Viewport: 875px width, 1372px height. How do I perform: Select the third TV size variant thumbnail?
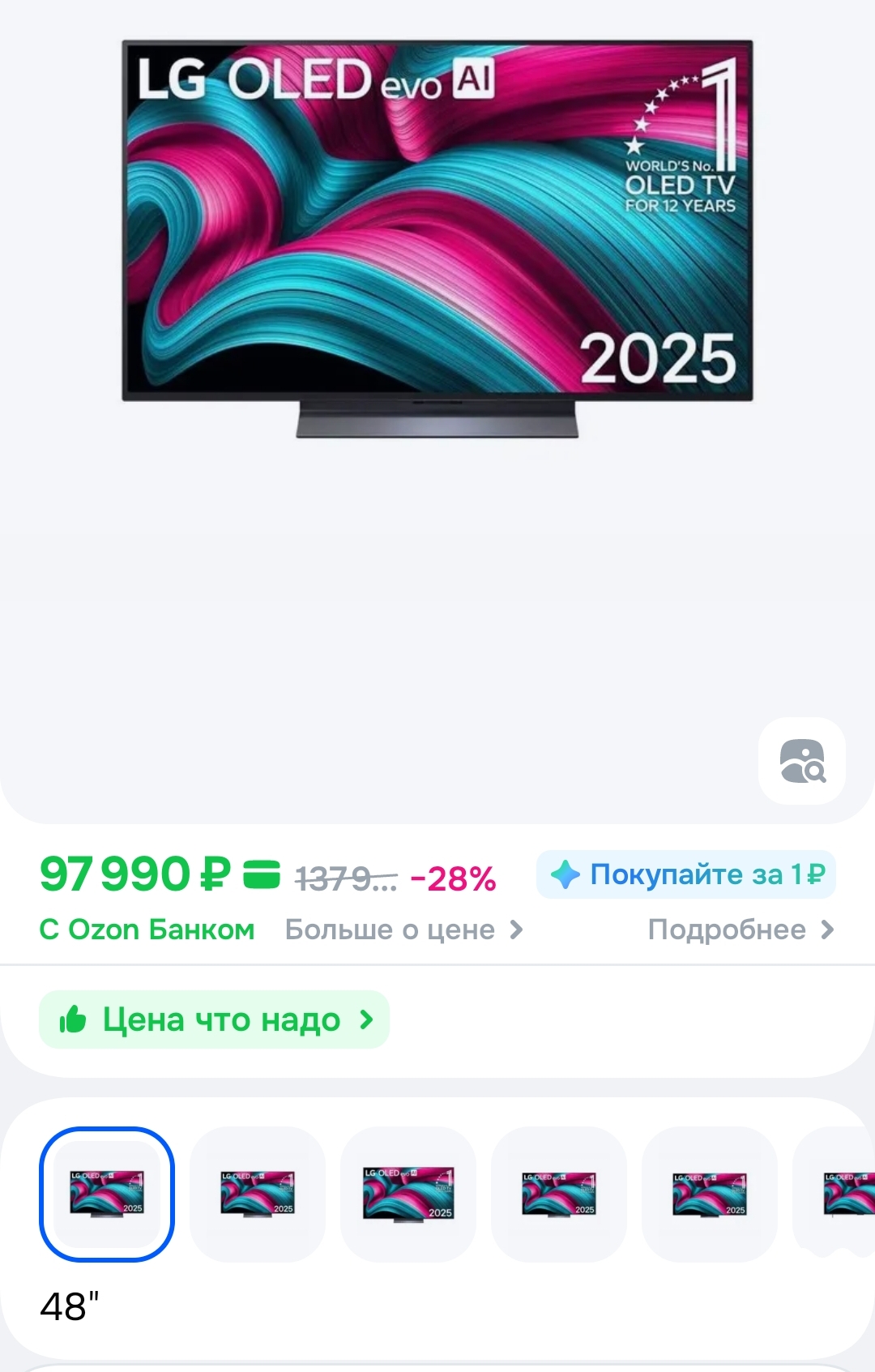pyautogui.click(x=408, y=1194)
